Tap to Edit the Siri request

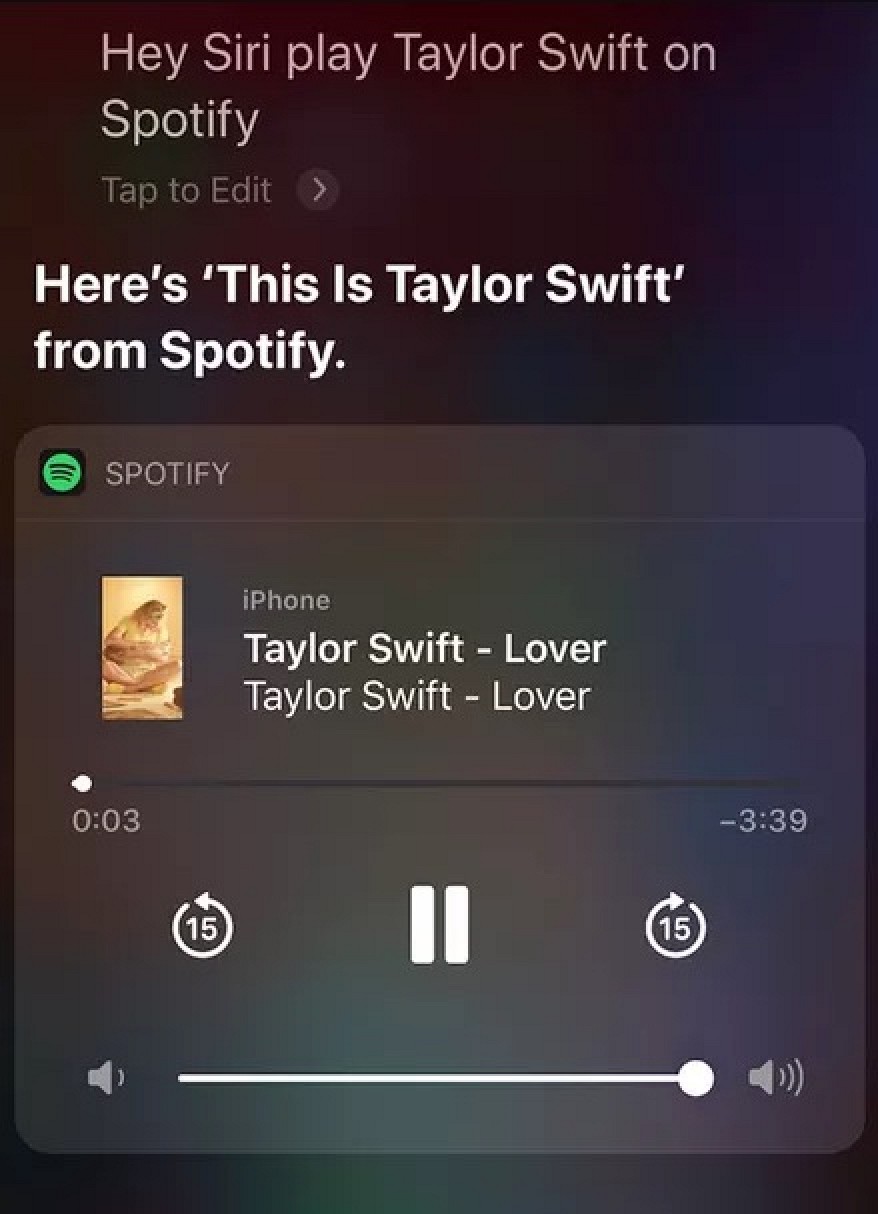(218, 190)
